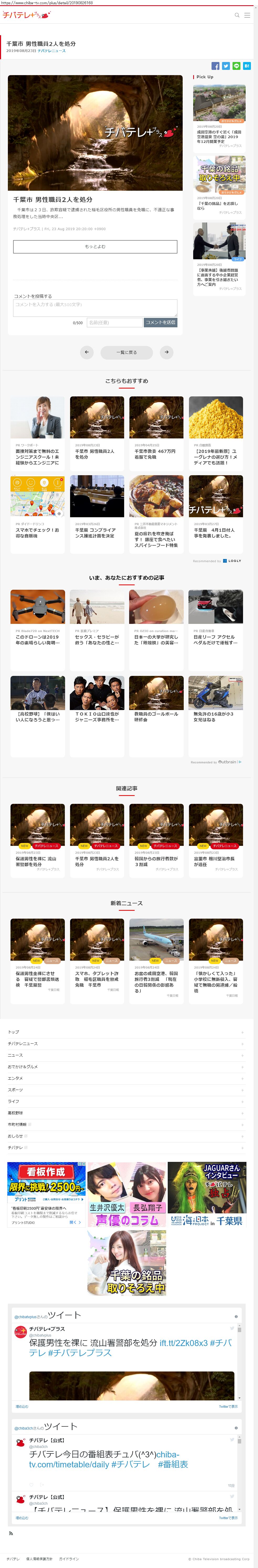Tap the もっとよむ button

pos(95,246)
